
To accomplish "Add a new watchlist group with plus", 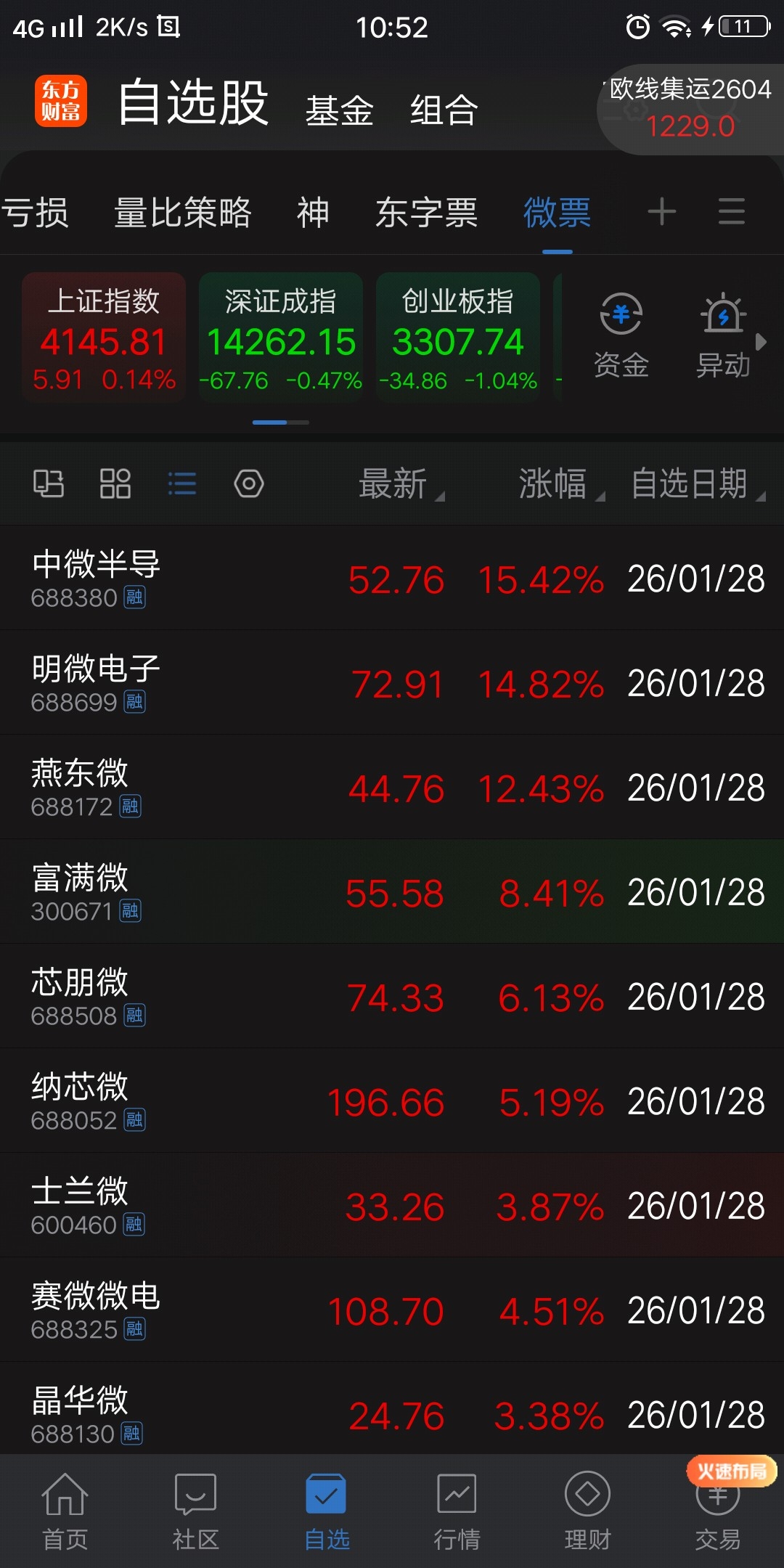I will coord(661,212).
